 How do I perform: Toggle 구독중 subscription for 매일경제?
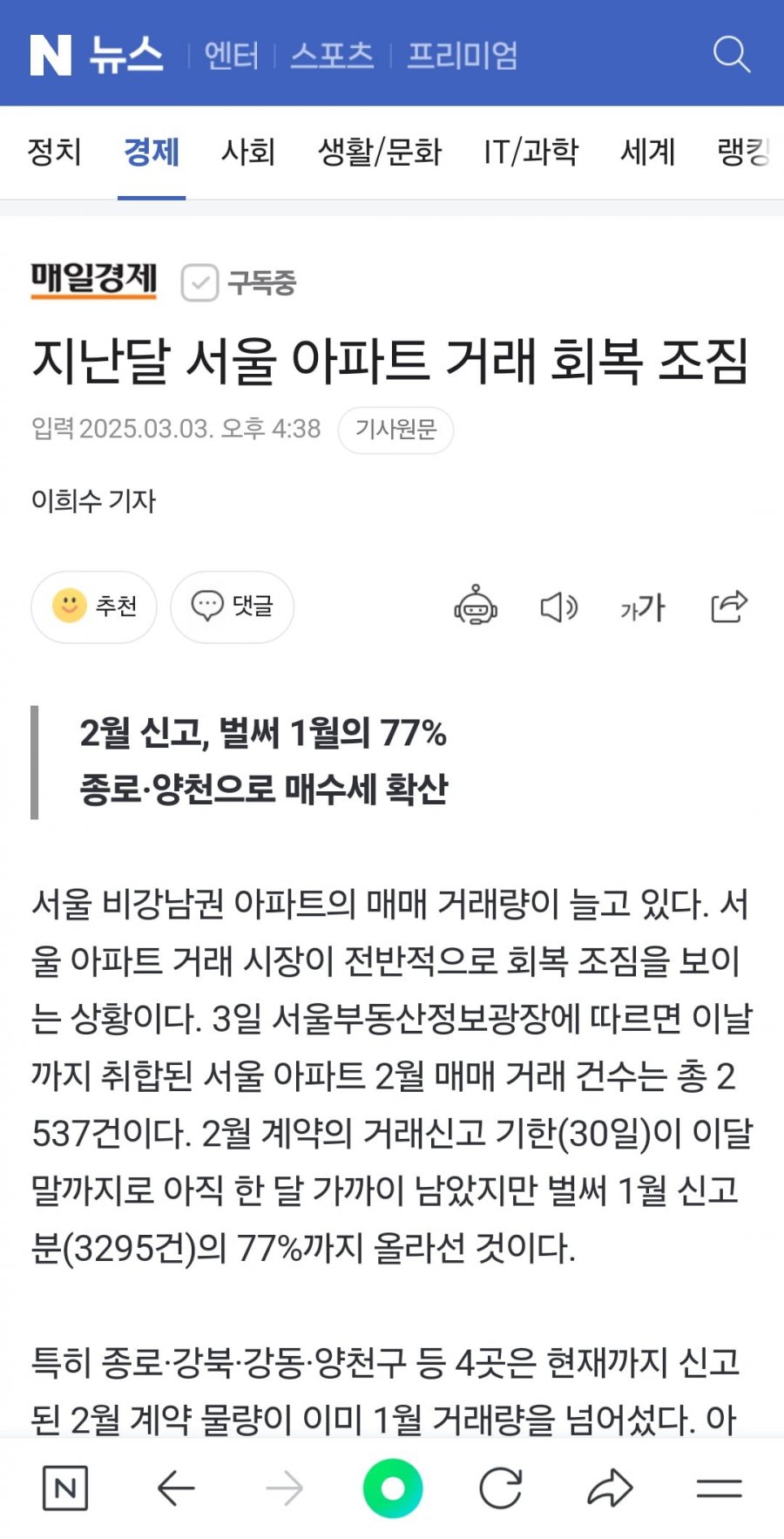(240, 283)
